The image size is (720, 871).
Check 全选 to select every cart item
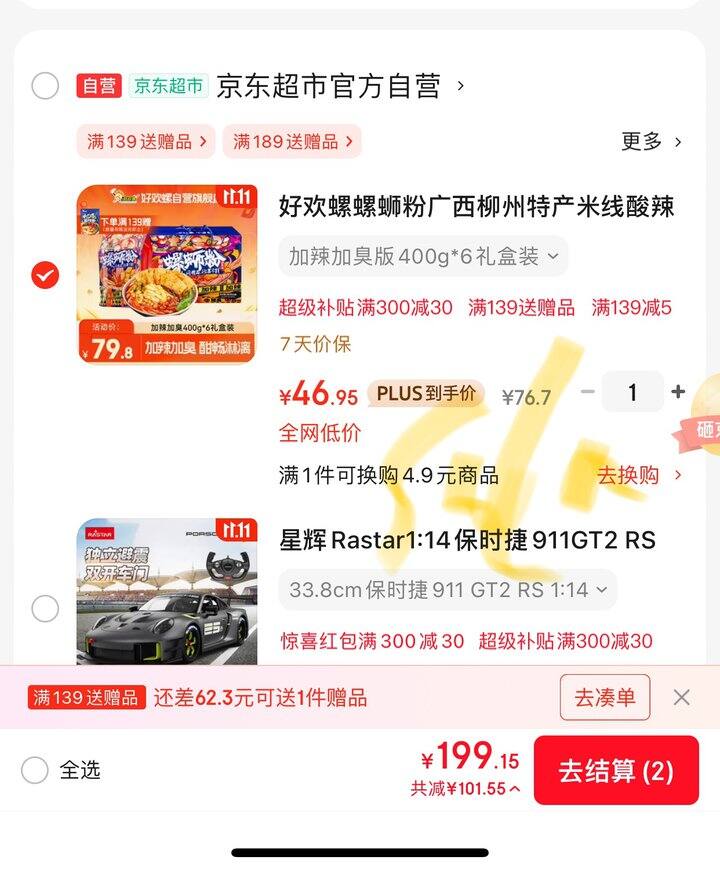[x=35, y=770]
